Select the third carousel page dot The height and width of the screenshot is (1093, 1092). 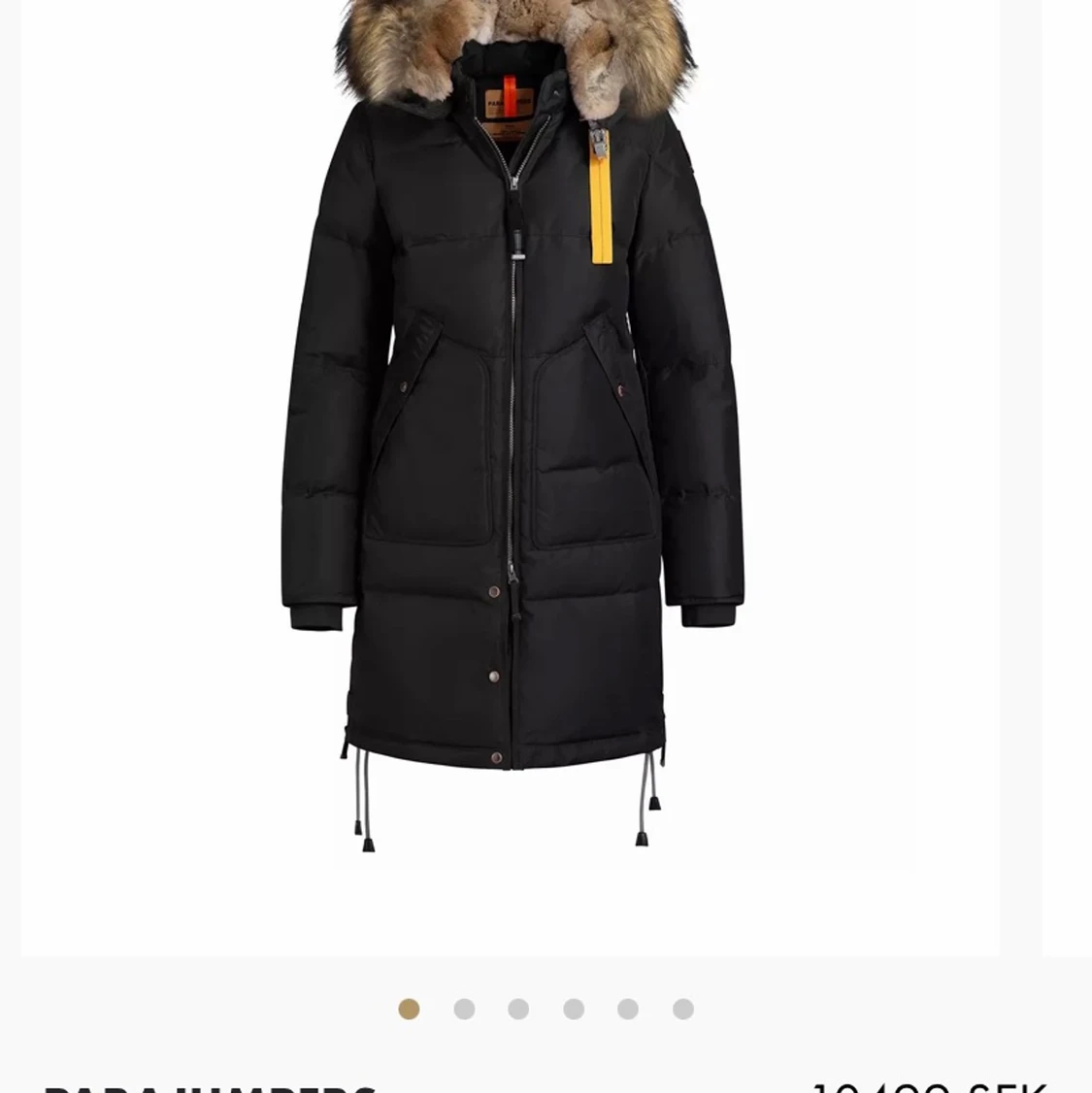tap(518, 1010)
